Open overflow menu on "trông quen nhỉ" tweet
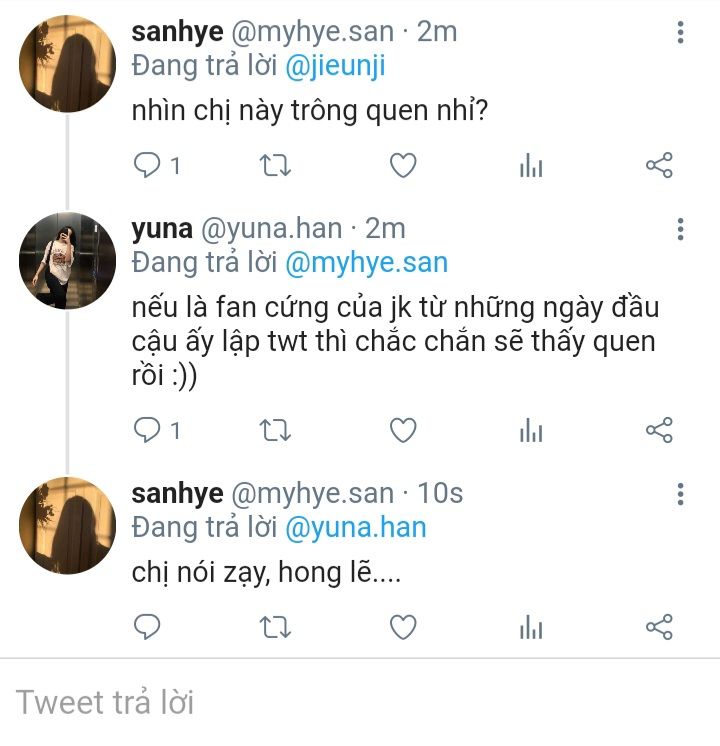The height and width of the screenshot is (746, 720). tap(680, 33)
